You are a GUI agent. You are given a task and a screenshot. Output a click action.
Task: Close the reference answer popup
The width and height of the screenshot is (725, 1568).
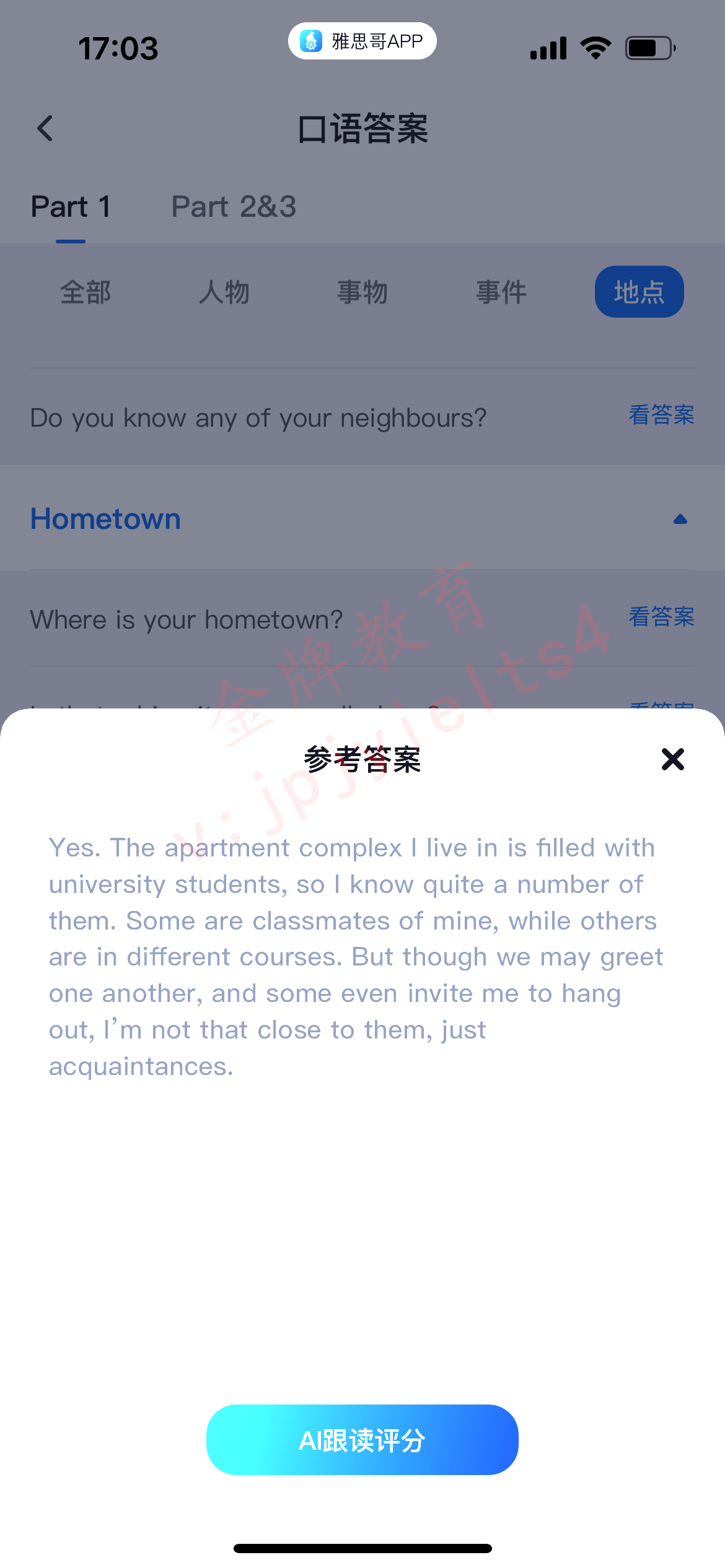pyautogui.click(x=672, y=759)
